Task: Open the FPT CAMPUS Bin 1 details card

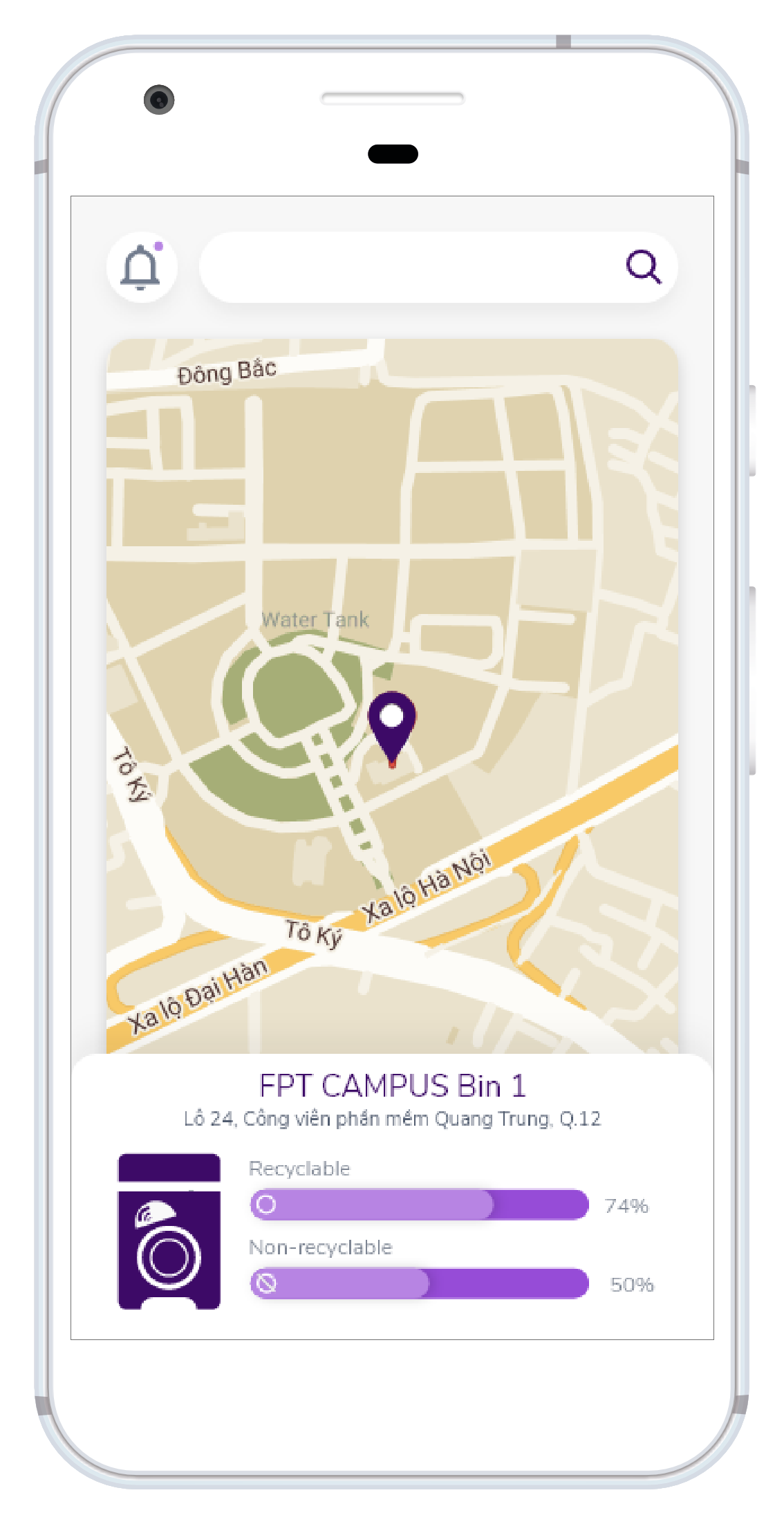Action: (x=392, y=1196)
